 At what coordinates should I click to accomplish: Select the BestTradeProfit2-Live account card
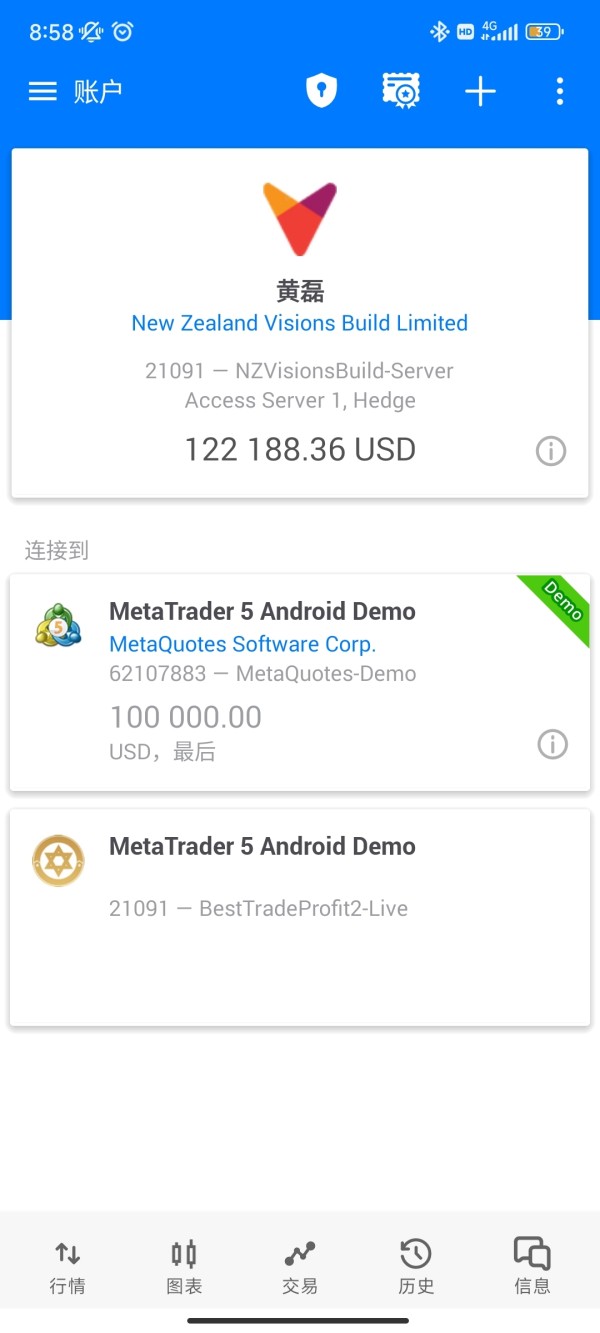[299, 917]
